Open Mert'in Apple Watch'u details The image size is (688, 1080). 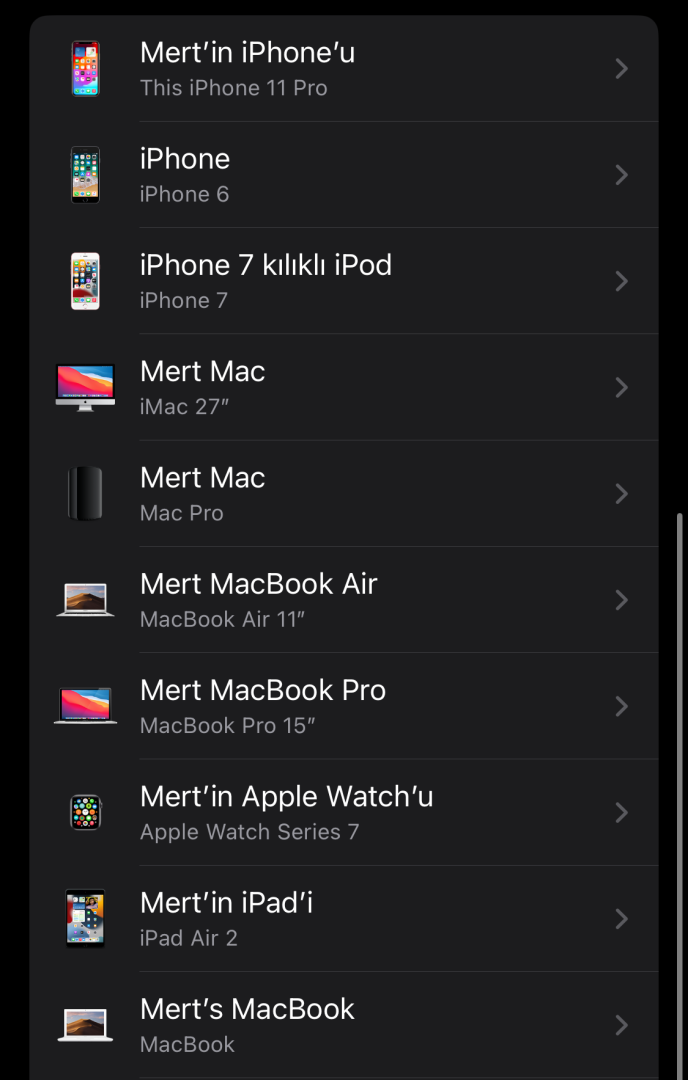pos(343,812)
